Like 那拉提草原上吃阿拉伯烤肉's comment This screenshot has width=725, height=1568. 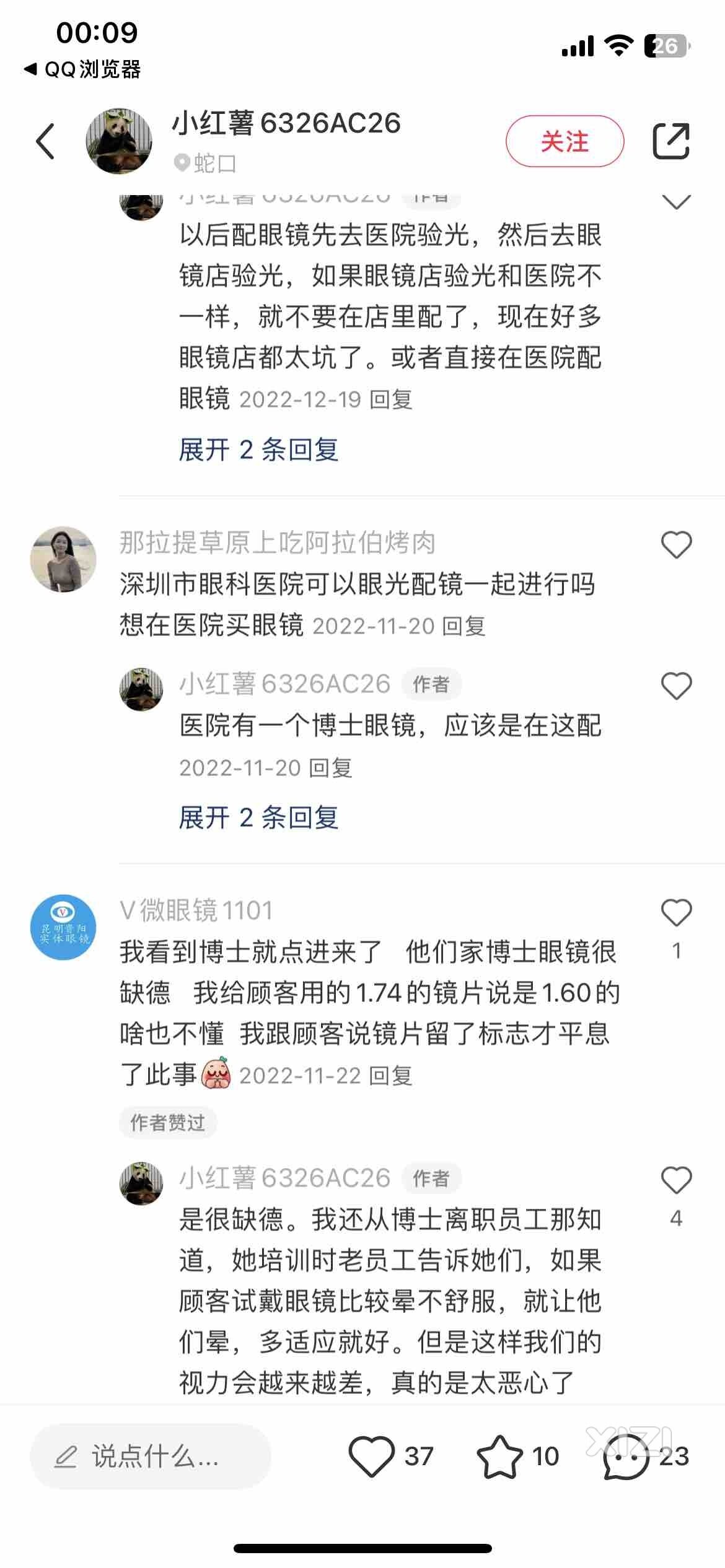pos(676,546)
